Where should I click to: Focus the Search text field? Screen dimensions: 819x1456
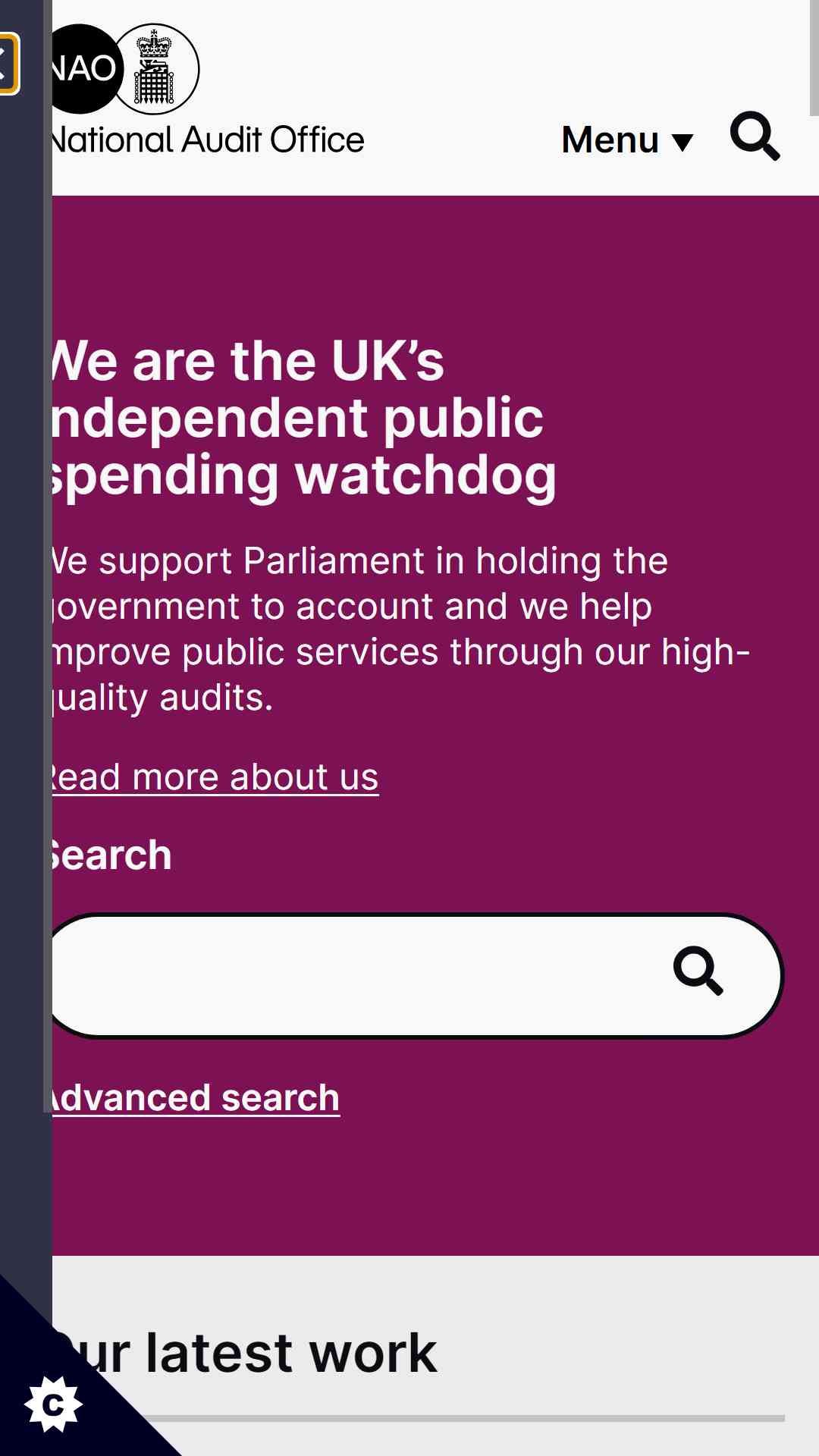[349, 975]
